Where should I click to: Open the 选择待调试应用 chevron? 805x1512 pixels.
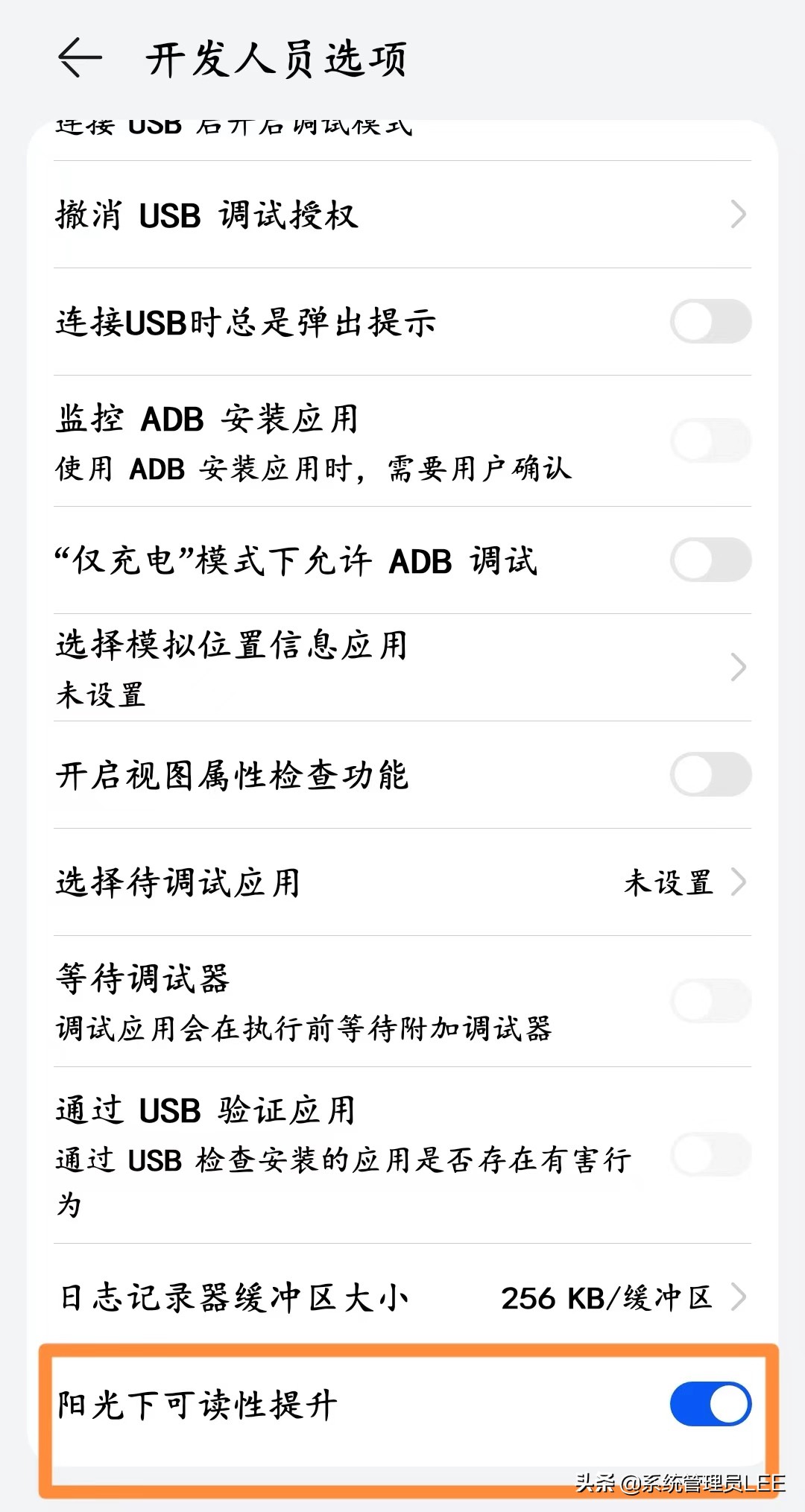click(739, 883)
